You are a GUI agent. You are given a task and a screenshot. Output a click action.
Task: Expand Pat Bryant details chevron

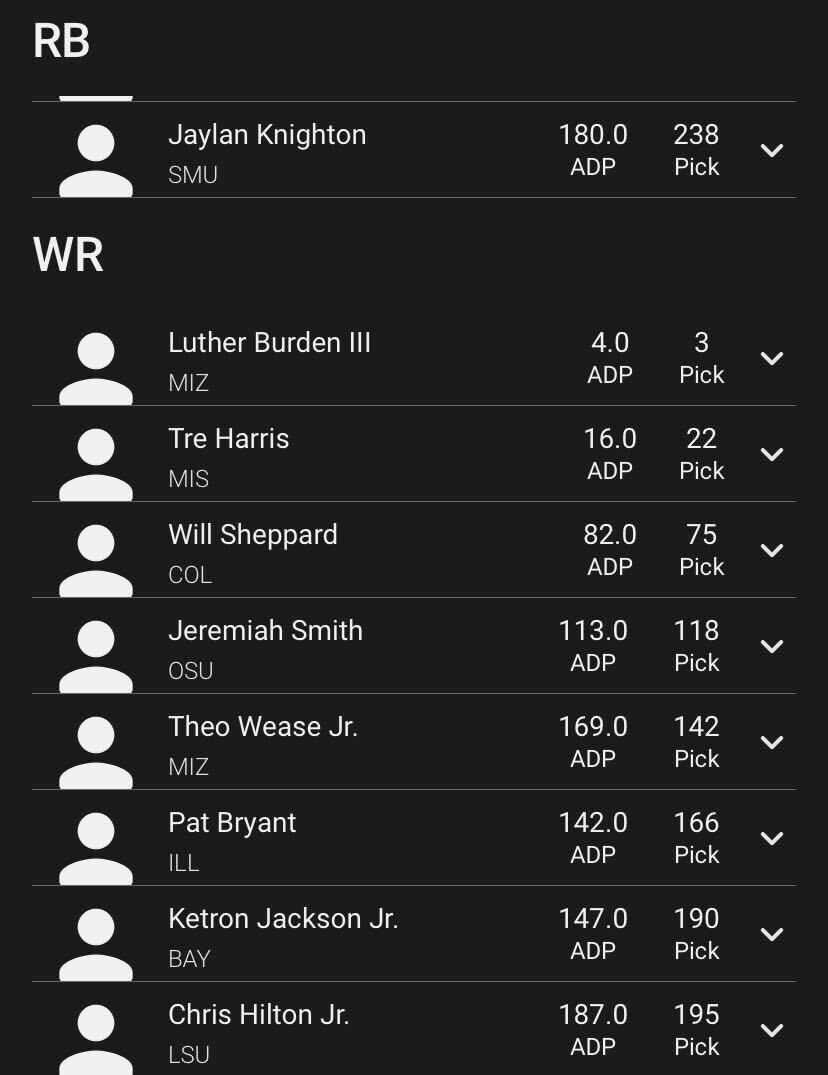(771, 839)
